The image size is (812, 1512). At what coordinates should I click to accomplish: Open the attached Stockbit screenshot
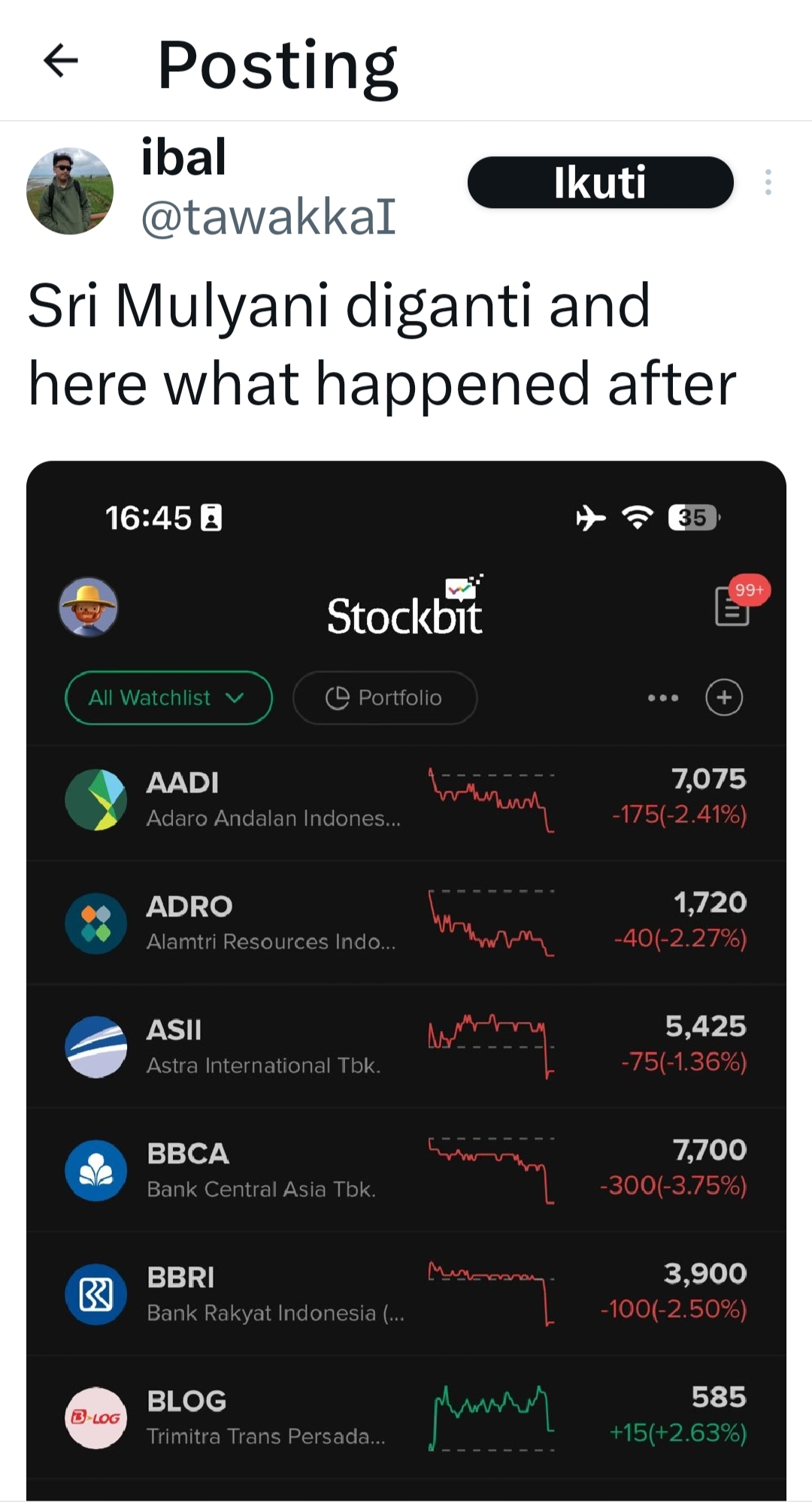click(x=406, y=977)
